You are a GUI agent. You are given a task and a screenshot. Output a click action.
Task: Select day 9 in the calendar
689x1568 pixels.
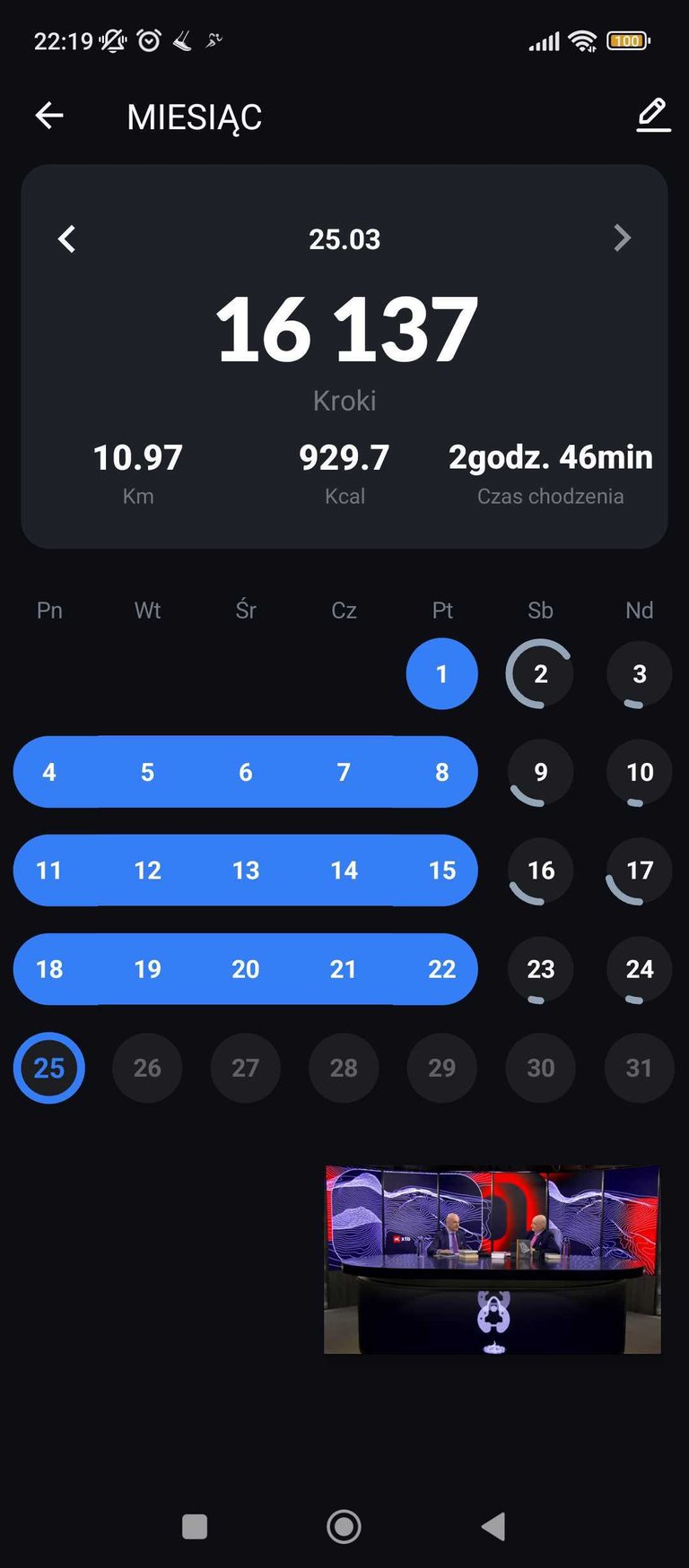pyautogui.click(x=540, y=772)
